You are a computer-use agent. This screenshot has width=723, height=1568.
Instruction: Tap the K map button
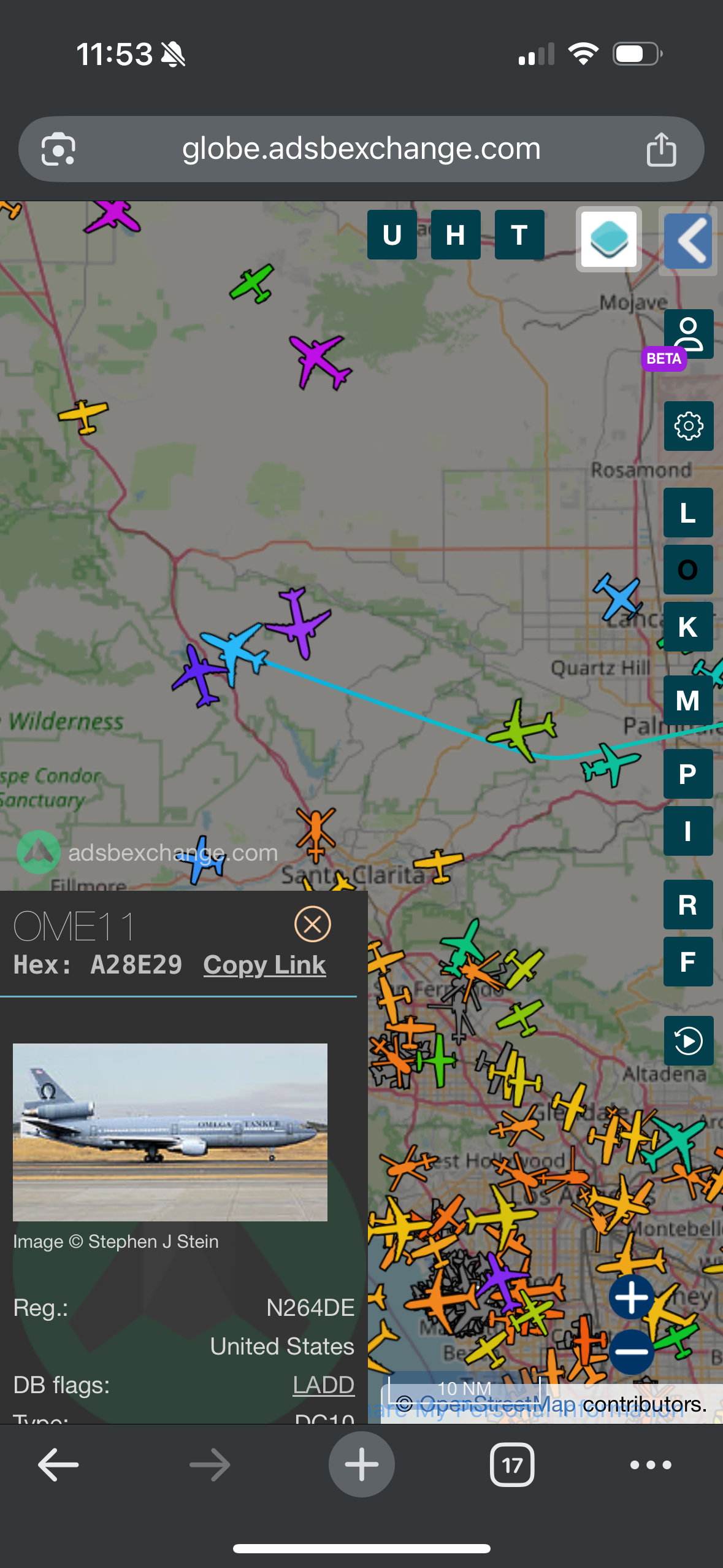[688, 627]
